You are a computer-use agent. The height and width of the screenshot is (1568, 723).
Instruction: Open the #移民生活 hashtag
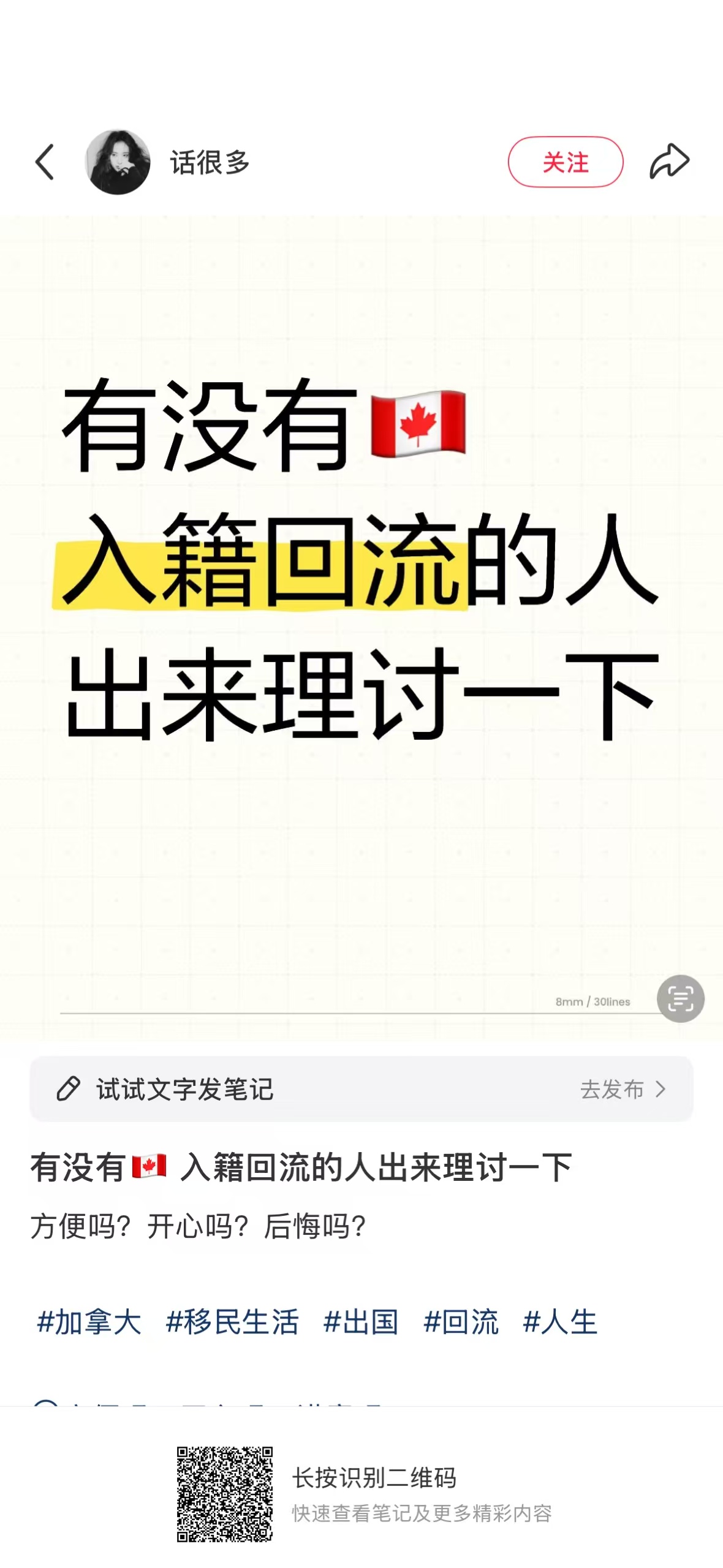pos(232,1322)
